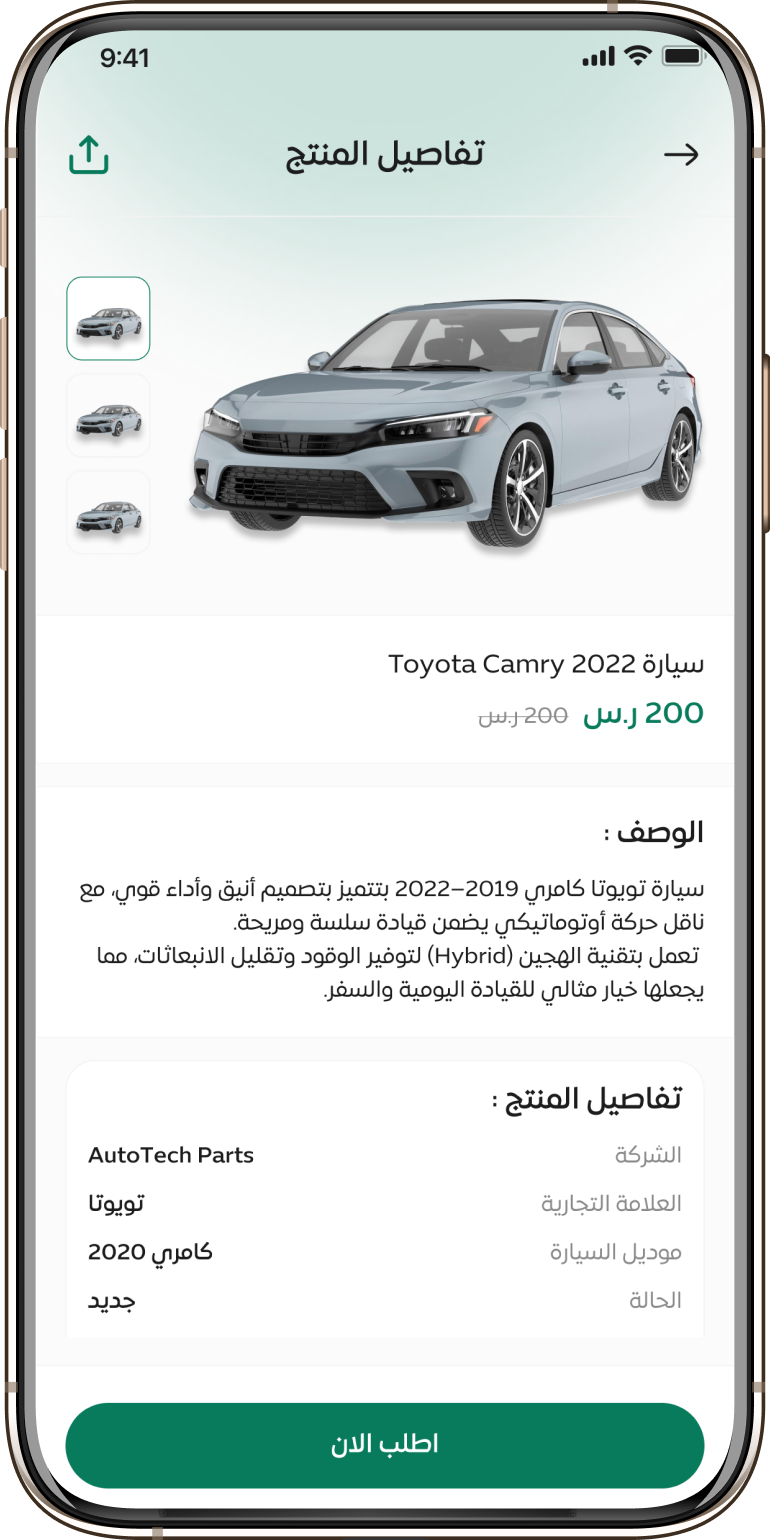Tap the اطلب الان order button

(x=385, y=1445)
